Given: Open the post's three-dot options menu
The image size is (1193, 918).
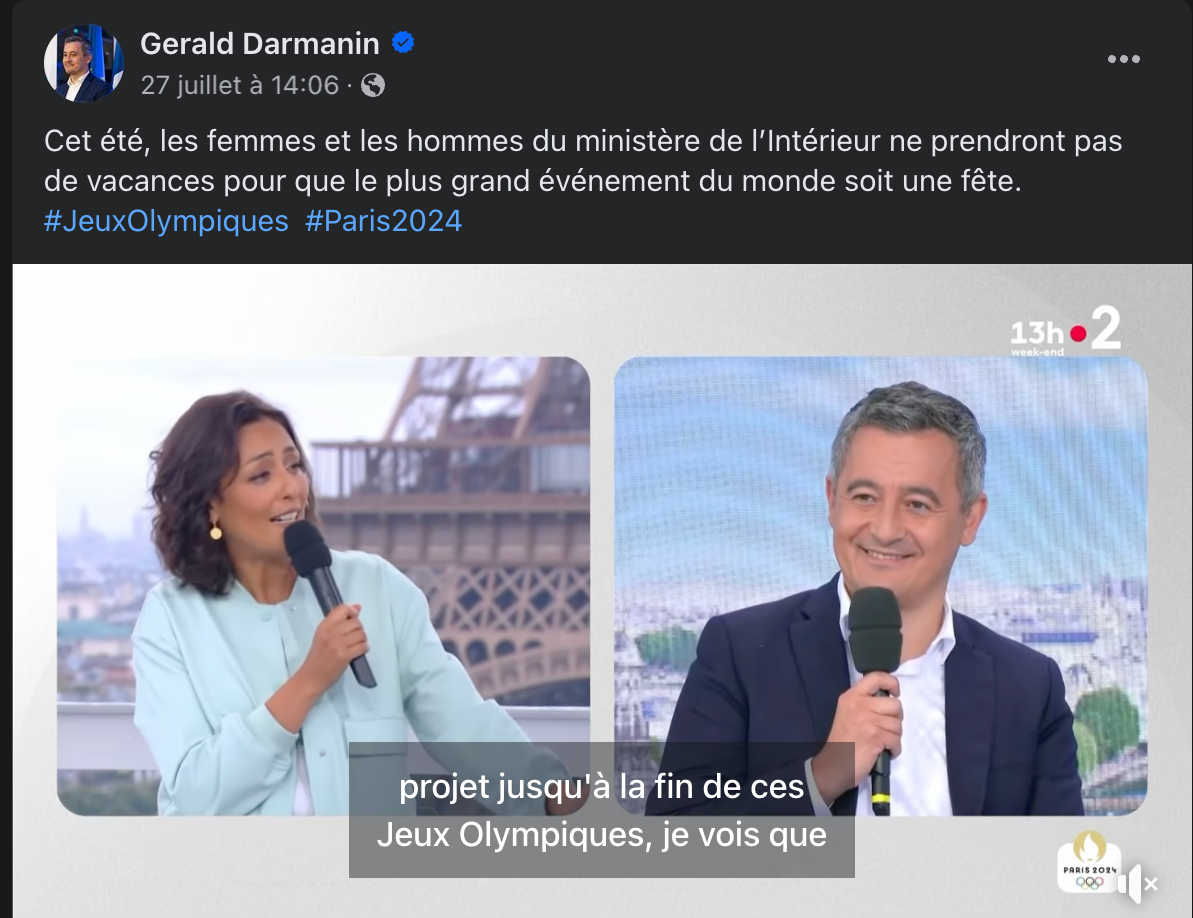Looking at the screenshot, I should coord(1123,60).
